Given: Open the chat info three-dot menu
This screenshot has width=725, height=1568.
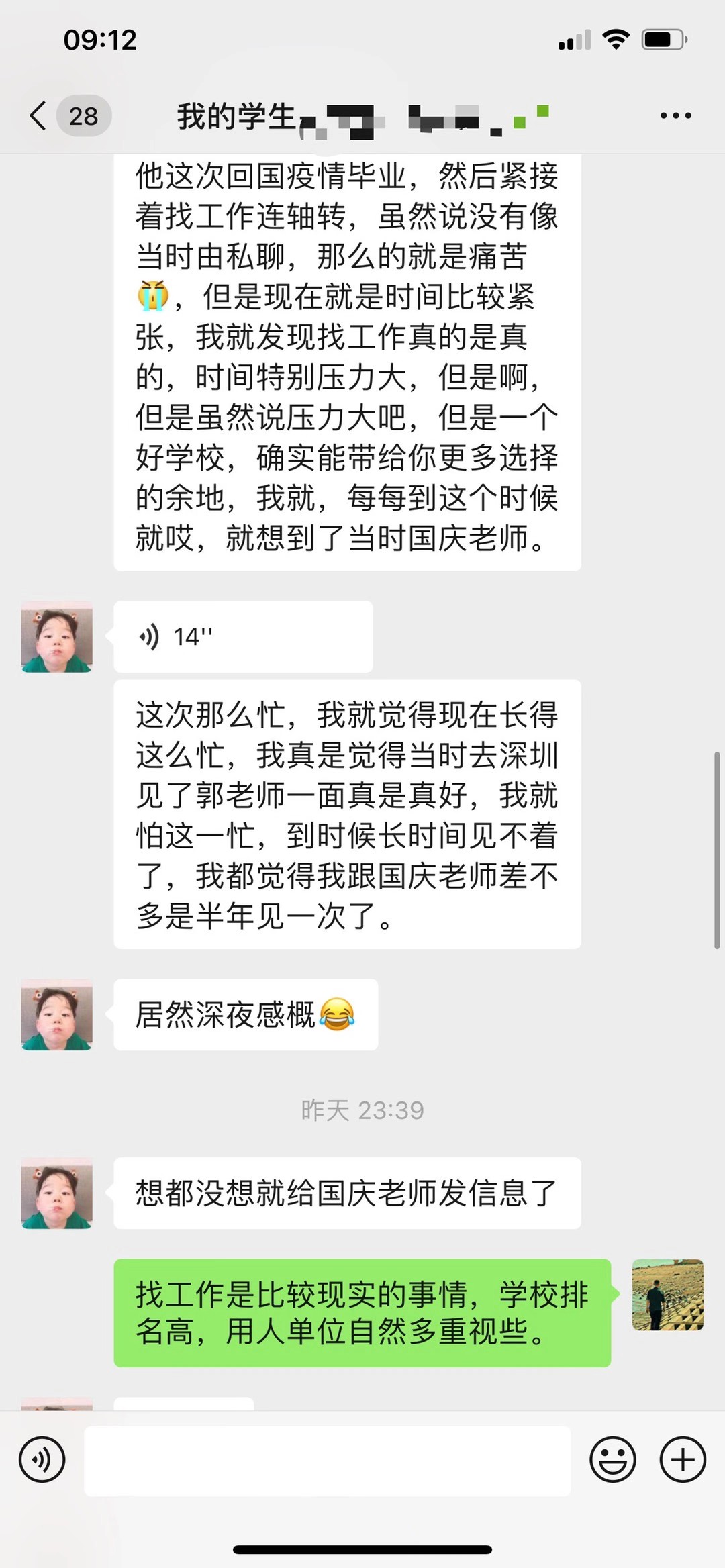Looking at the screenshot, I should click(x=675, y=115).
